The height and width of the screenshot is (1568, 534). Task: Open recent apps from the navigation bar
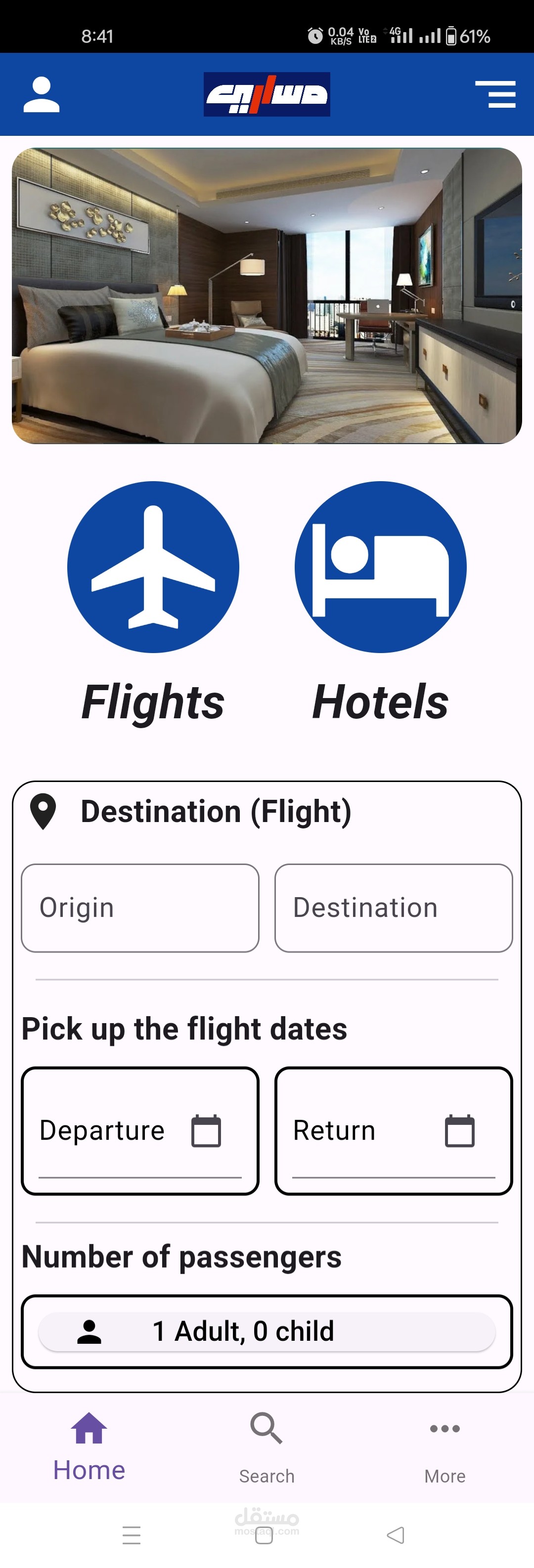[x=132, y=1534]
